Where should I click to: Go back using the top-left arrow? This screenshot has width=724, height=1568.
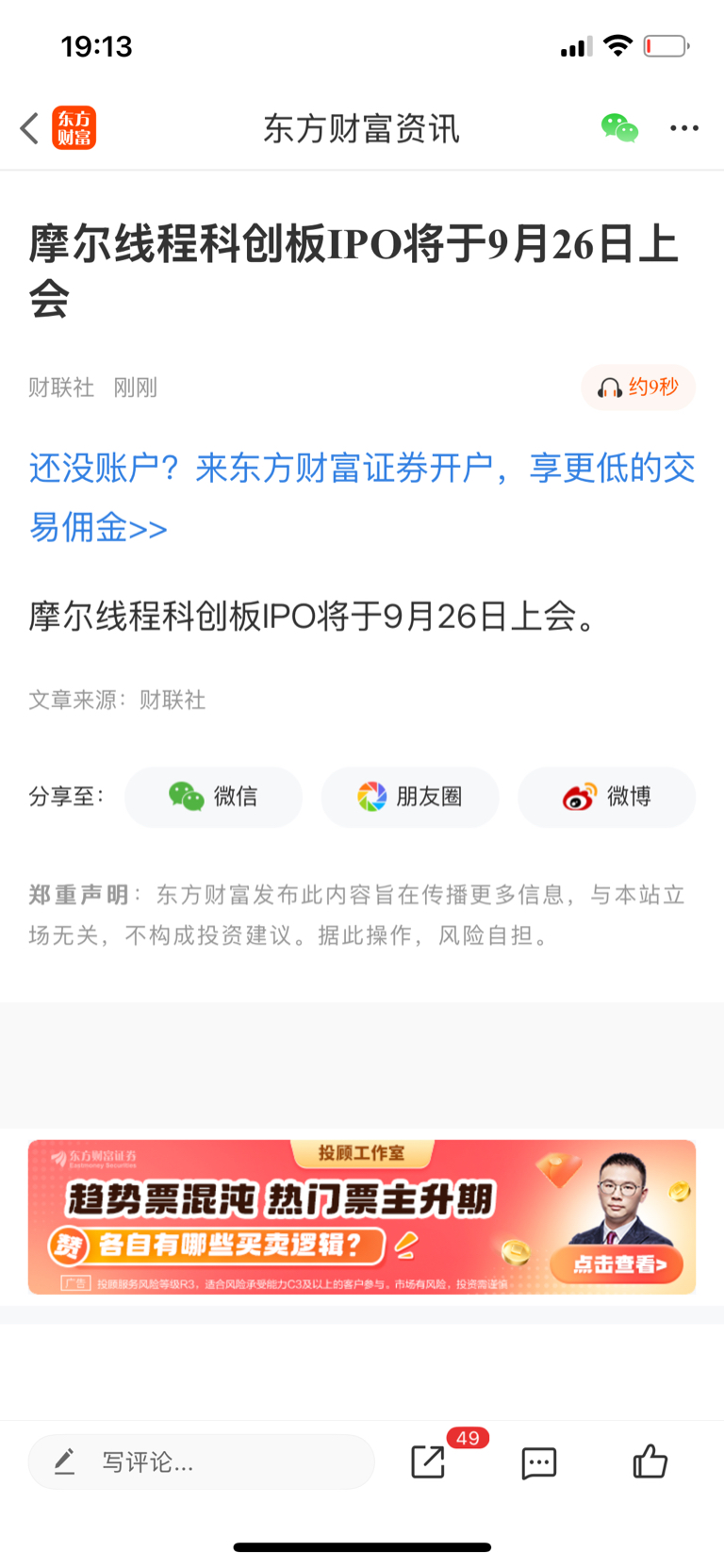pyautogui.click(x=29, y=128)
